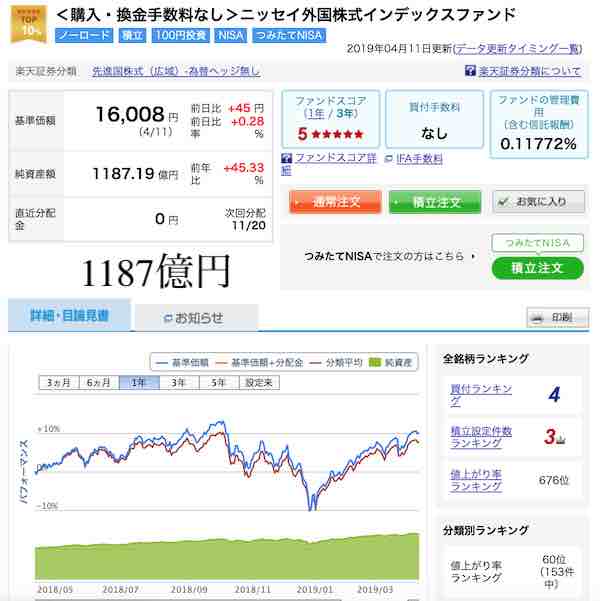Select the 設定来 chart period

click(x=258, y=382)
